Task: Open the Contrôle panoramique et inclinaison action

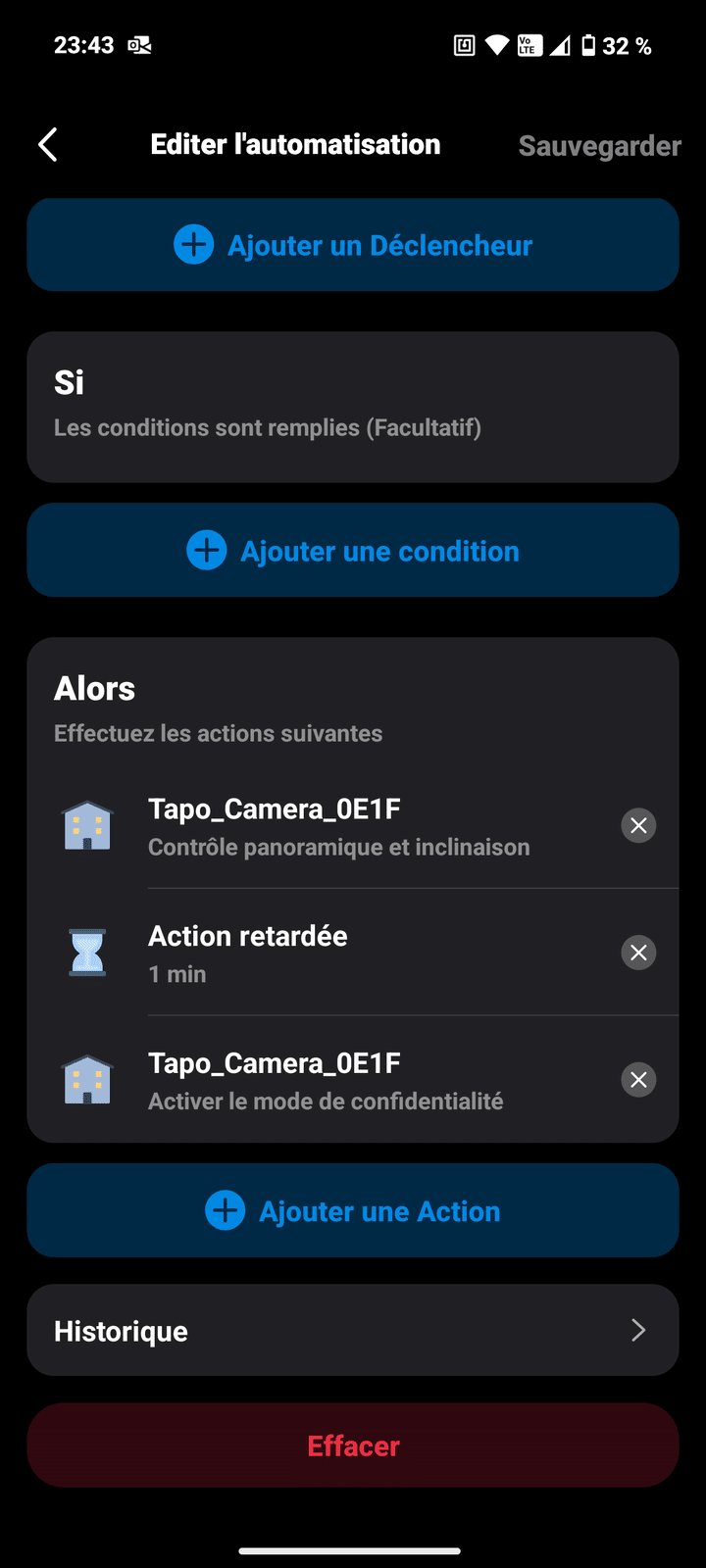Action: (338, 826)
